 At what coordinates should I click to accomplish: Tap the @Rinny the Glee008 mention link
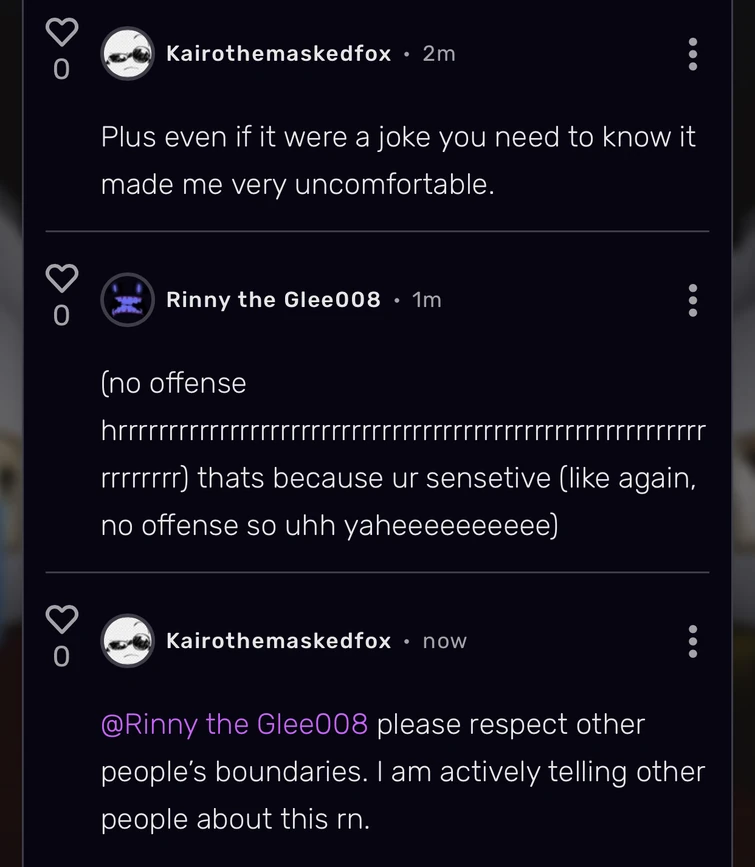[x=234, y=724]
